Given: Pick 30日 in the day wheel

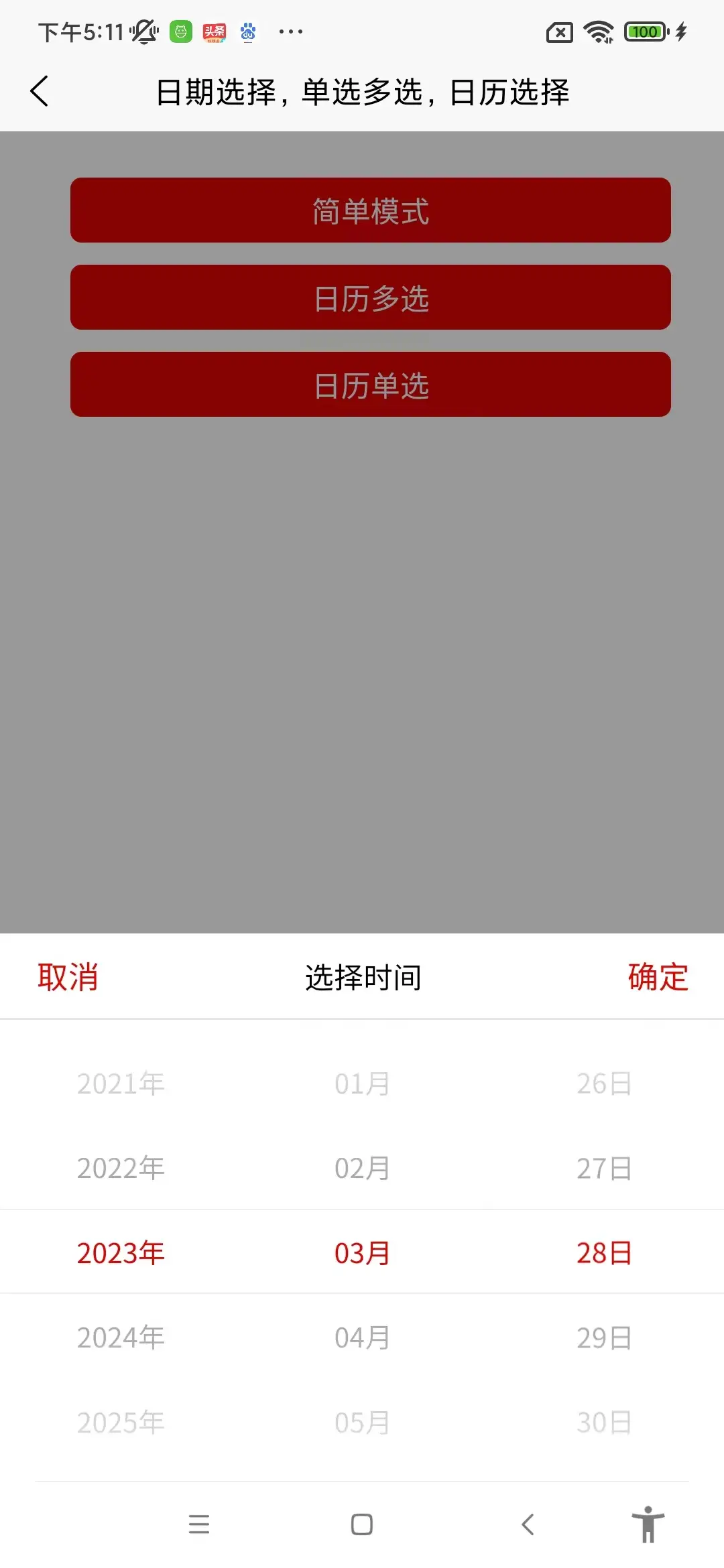Looking at the screenshot, I should [604, 1423].
